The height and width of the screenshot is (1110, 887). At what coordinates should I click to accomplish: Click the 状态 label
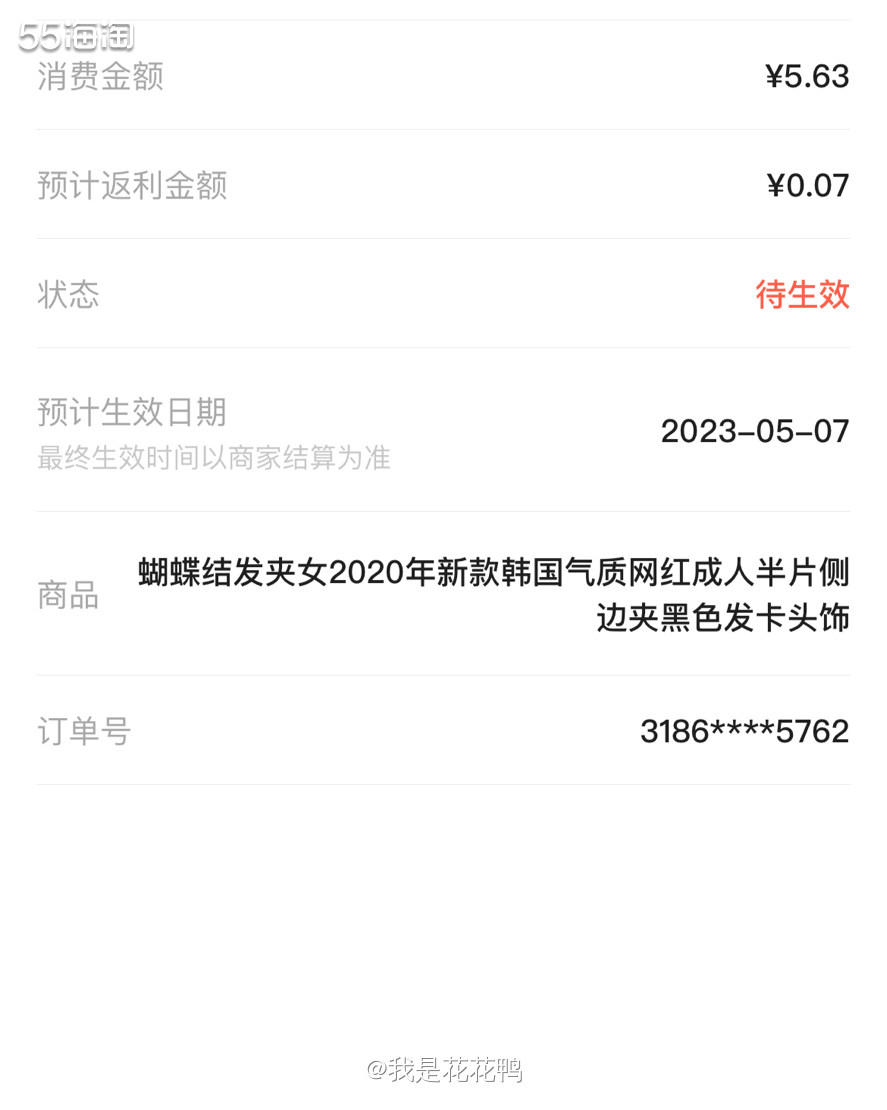[65, 295]
